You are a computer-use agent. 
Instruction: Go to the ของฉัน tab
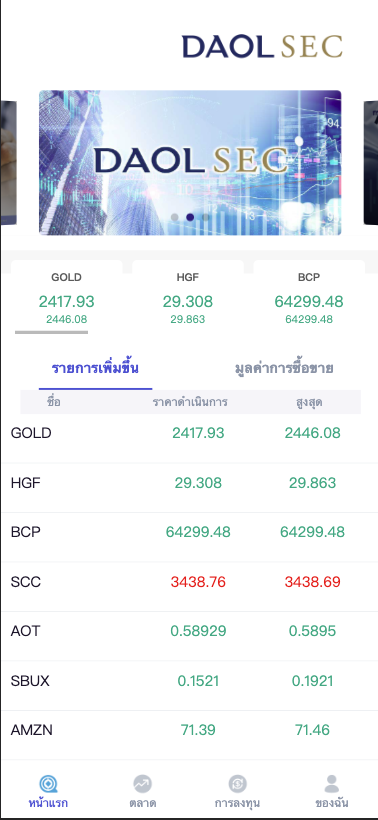click(331, 791)
